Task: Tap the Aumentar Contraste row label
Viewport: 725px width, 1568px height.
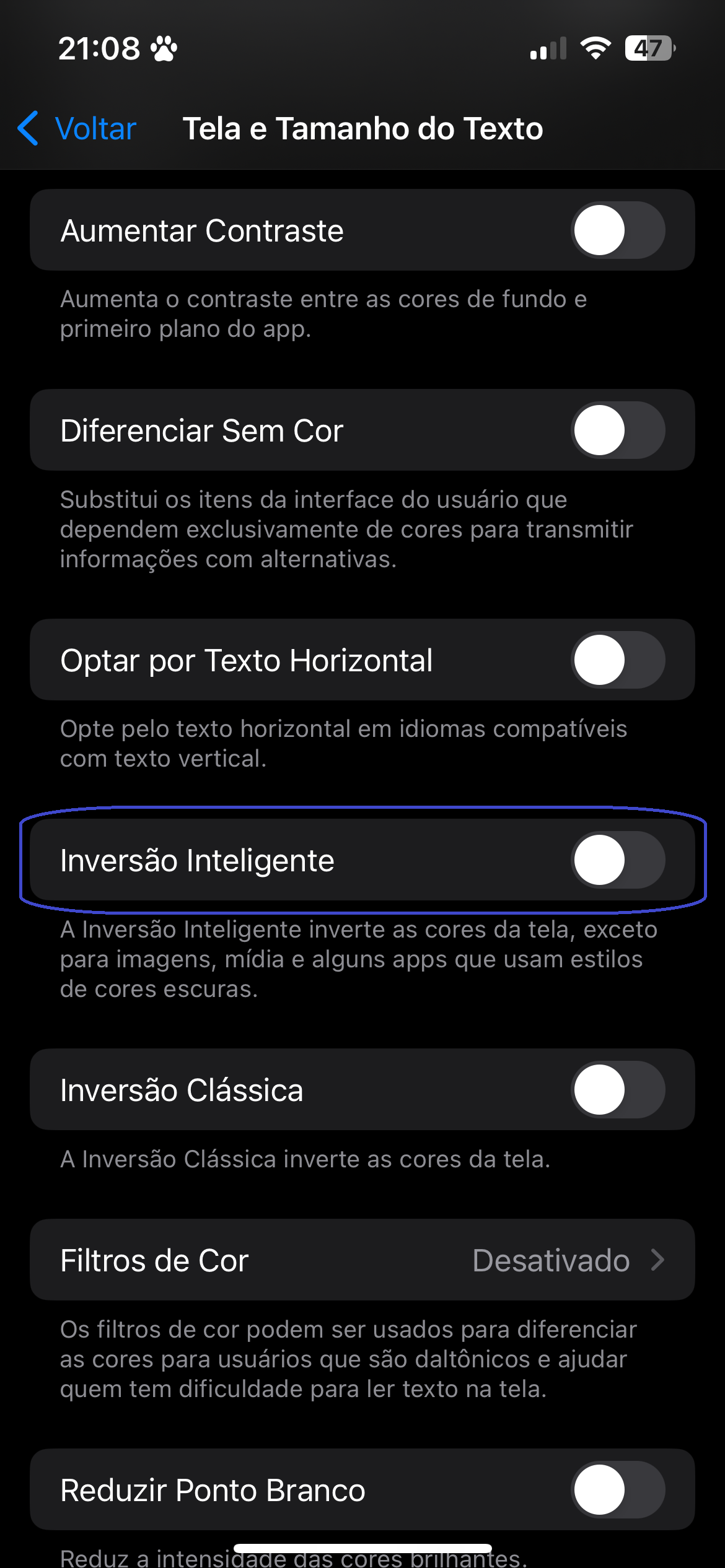Action: tap(201, 230)
